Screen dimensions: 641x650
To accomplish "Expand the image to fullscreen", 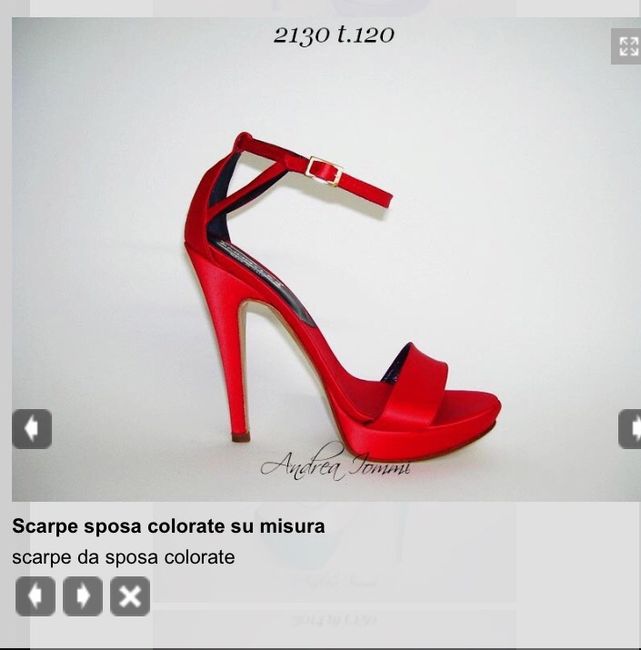I will coord(627,46).
